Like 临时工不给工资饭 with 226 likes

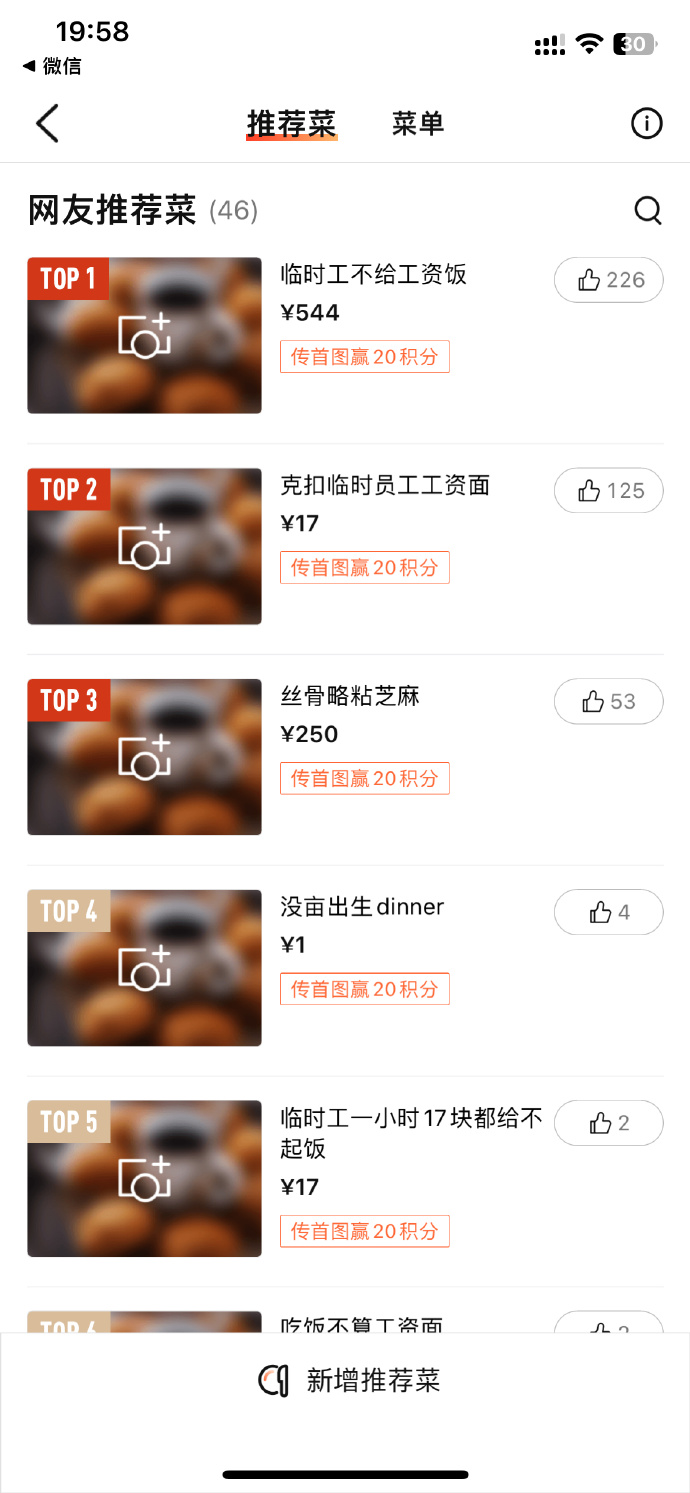coord(608,280)
